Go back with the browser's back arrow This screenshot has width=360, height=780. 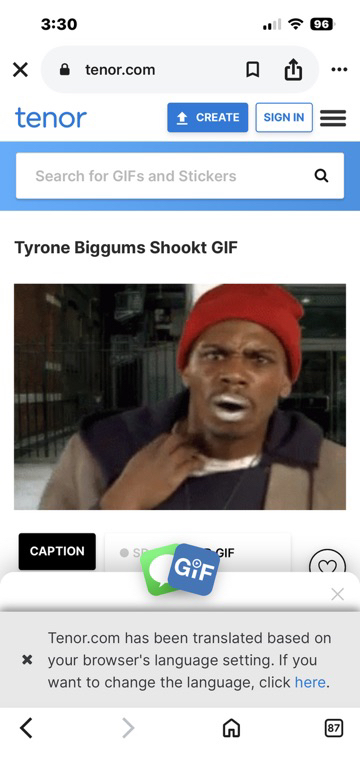[26, 729]
